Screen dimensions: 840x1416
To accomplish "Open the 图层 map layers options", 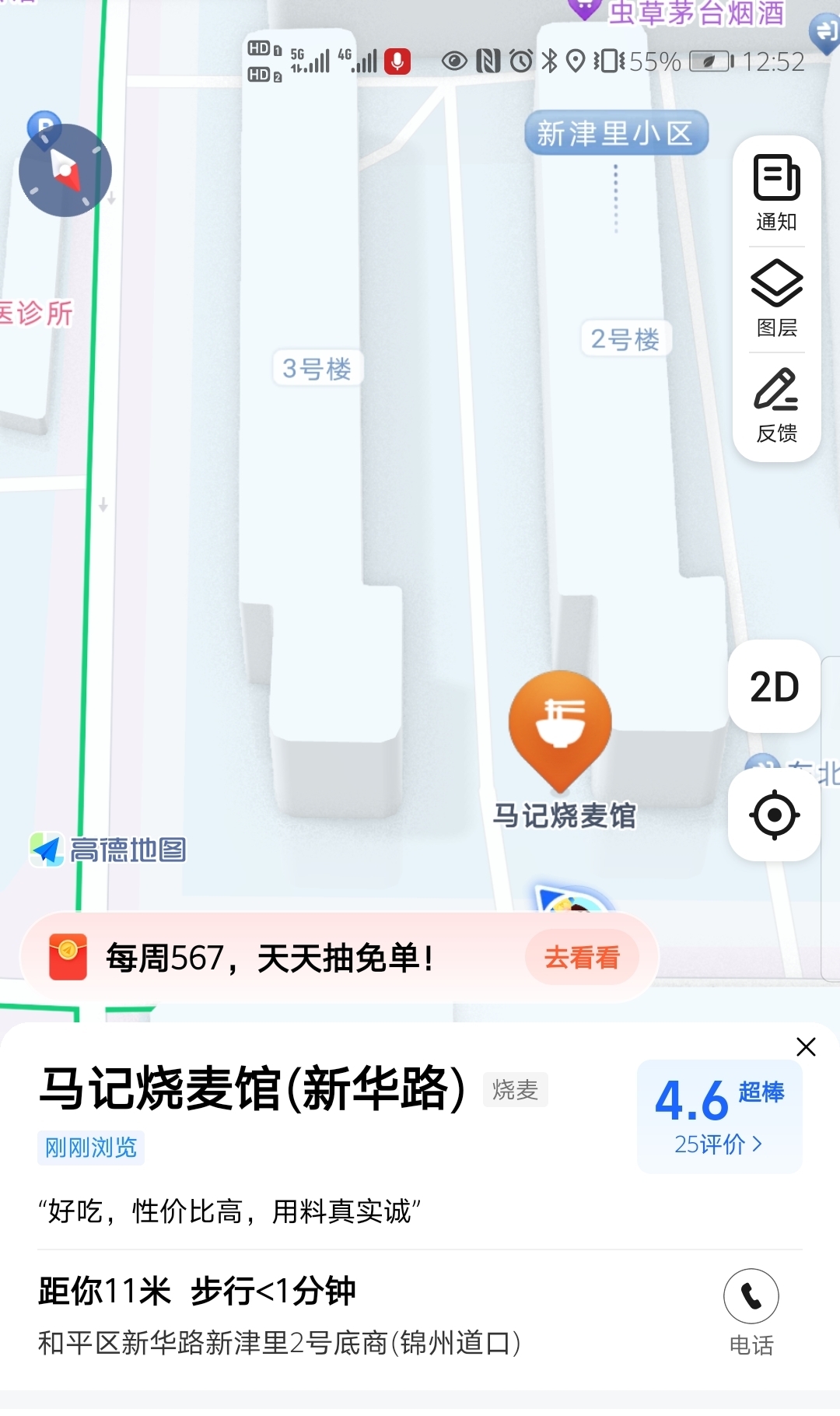I will [776, 299].
